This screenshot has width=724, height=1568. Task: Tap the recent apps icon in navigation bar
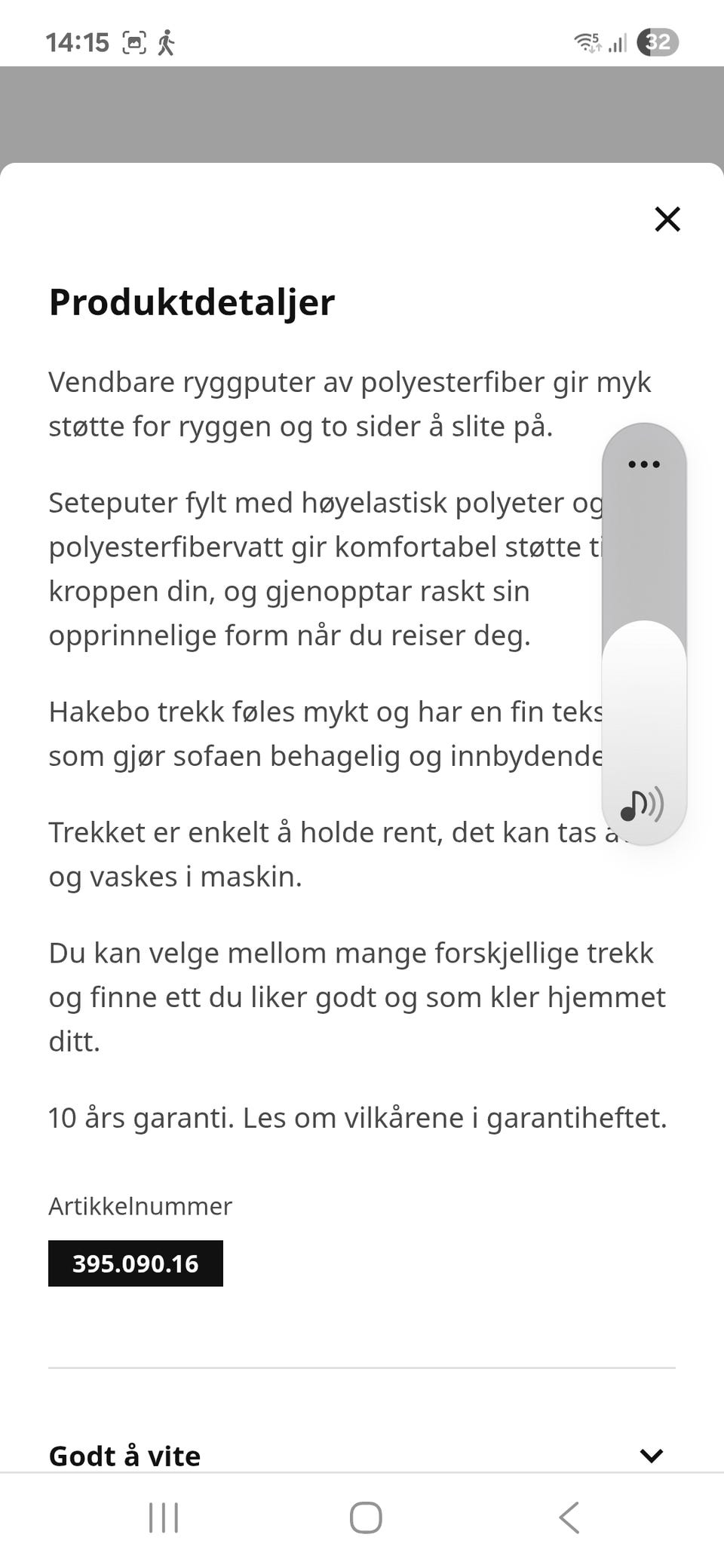pyautogui.click(x=164, y=1519)
